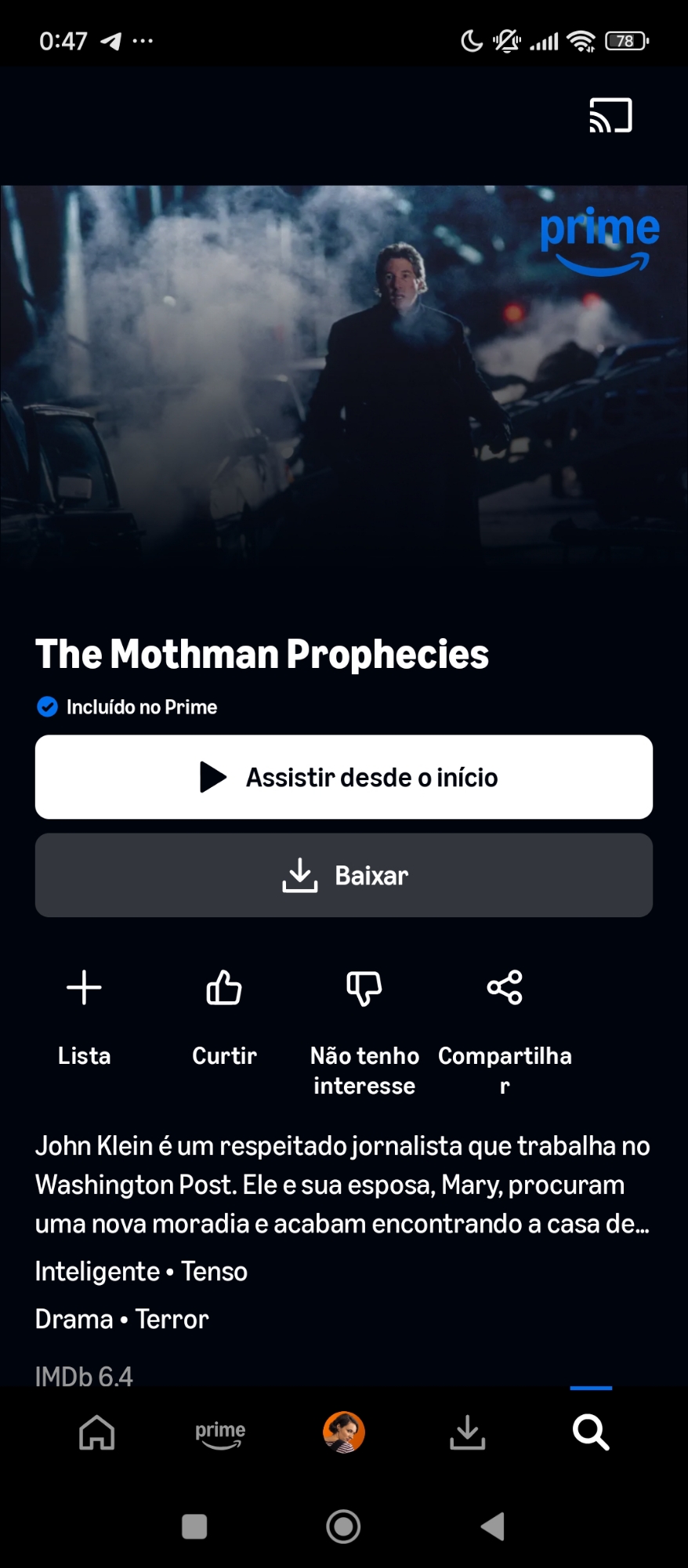Open the profile avatar tab
Viewport: 688px width, 1568px height.
pyautogui.click(x=344, y=1432)
